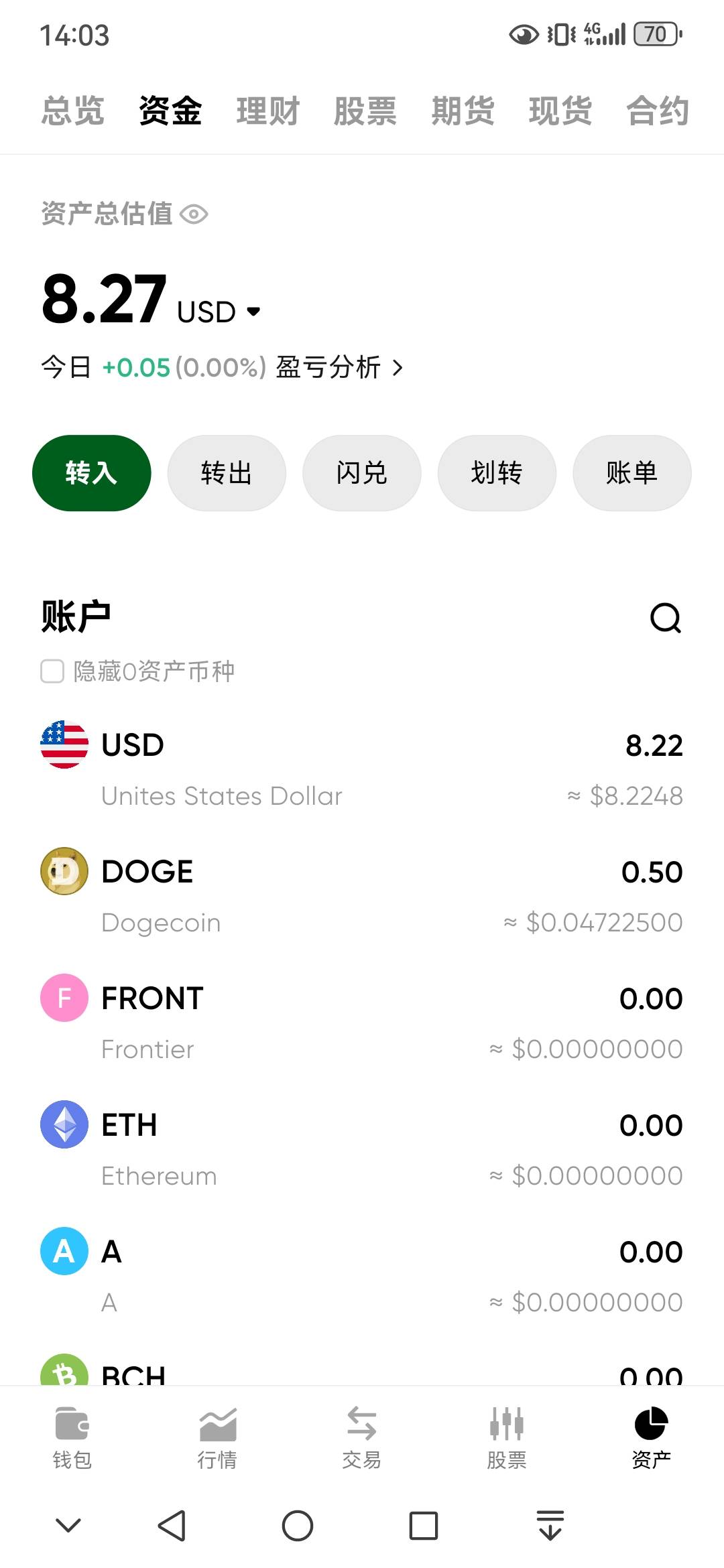Image resolution: width=724 pixels, height=1568 pixels.
Task: Open the 合约 tab
Action: click(x=658, y=111)
